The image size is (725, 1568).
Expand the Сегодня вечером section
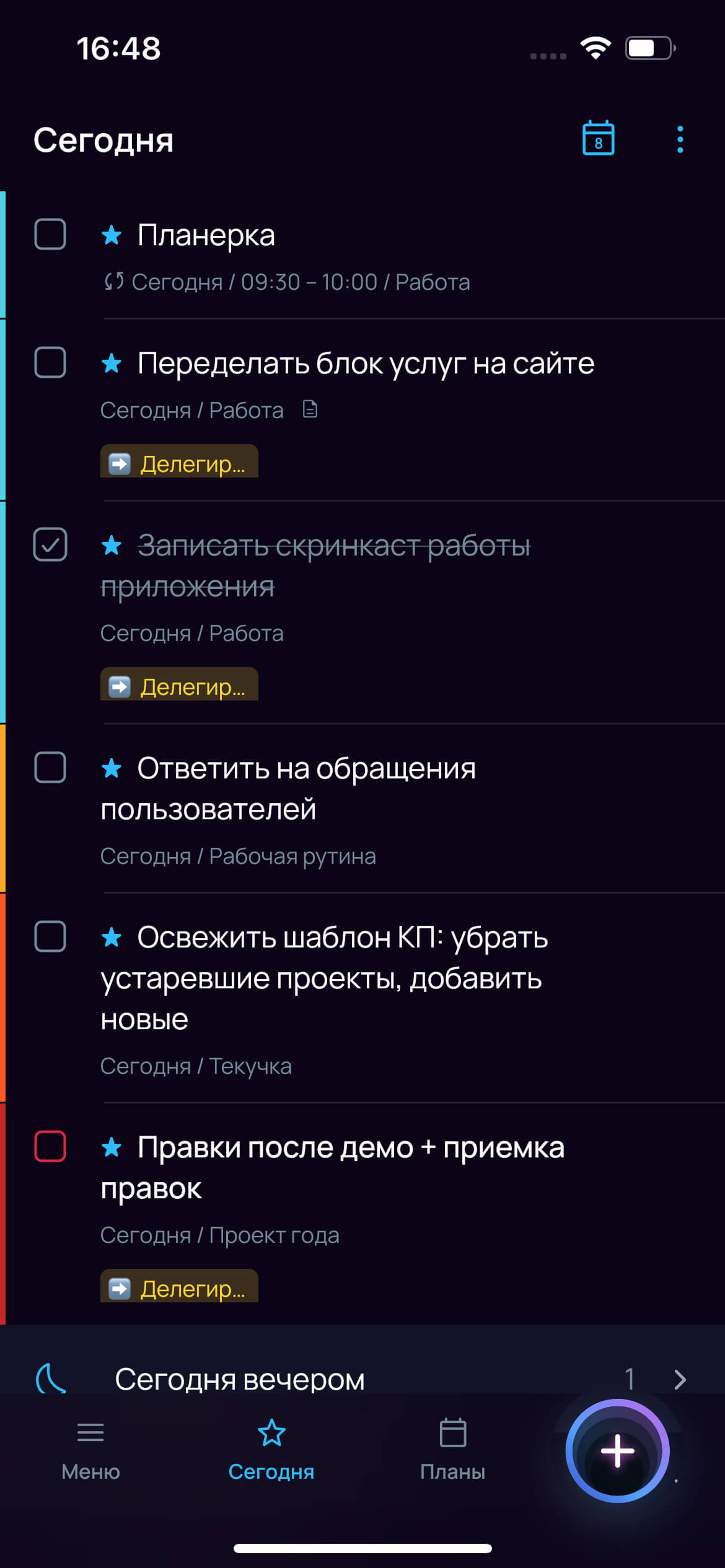tap(362, 1379)
